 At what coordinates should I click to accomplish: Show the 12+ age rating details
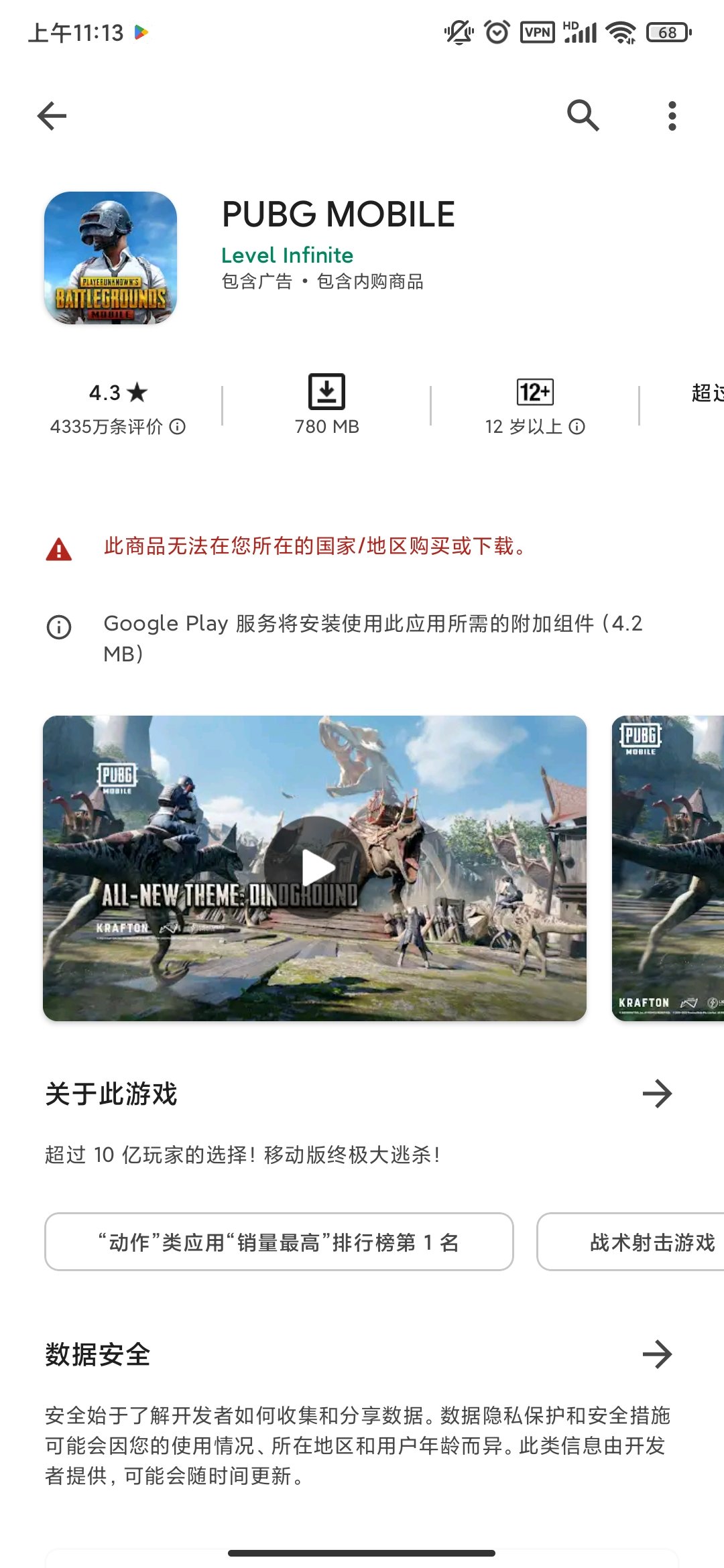[534, 407]
